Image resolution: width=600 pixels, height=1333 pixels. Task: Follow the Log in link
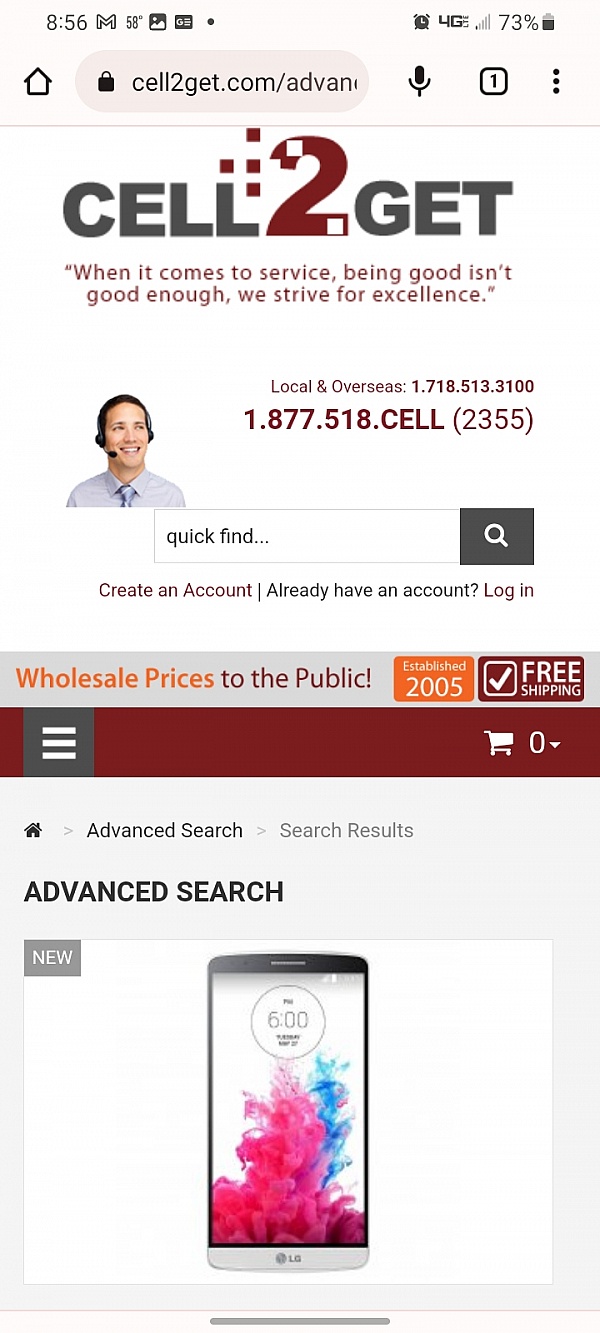click(508, 590)
